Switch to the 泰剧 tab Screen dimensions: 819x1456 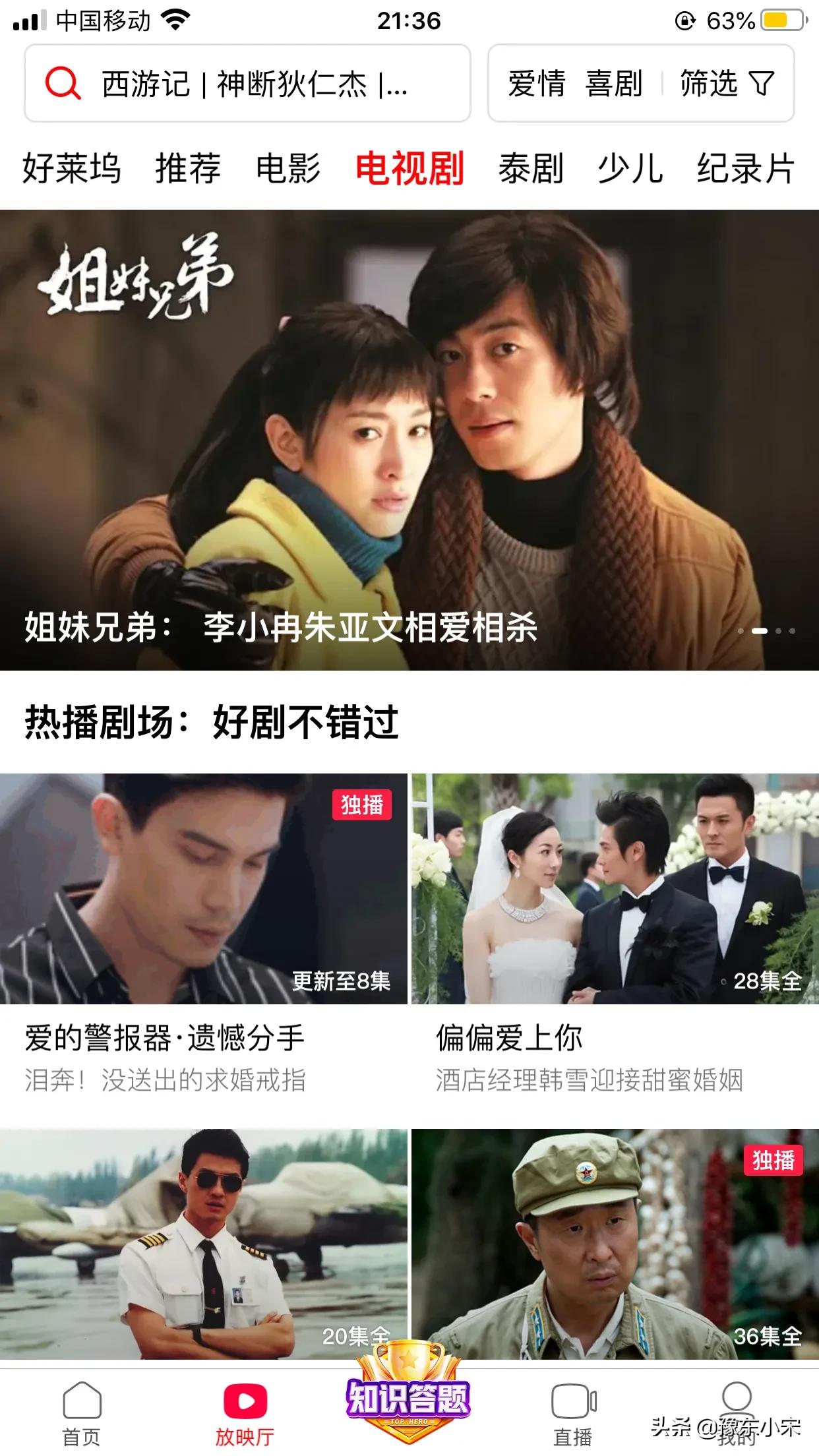pos(531,168)
